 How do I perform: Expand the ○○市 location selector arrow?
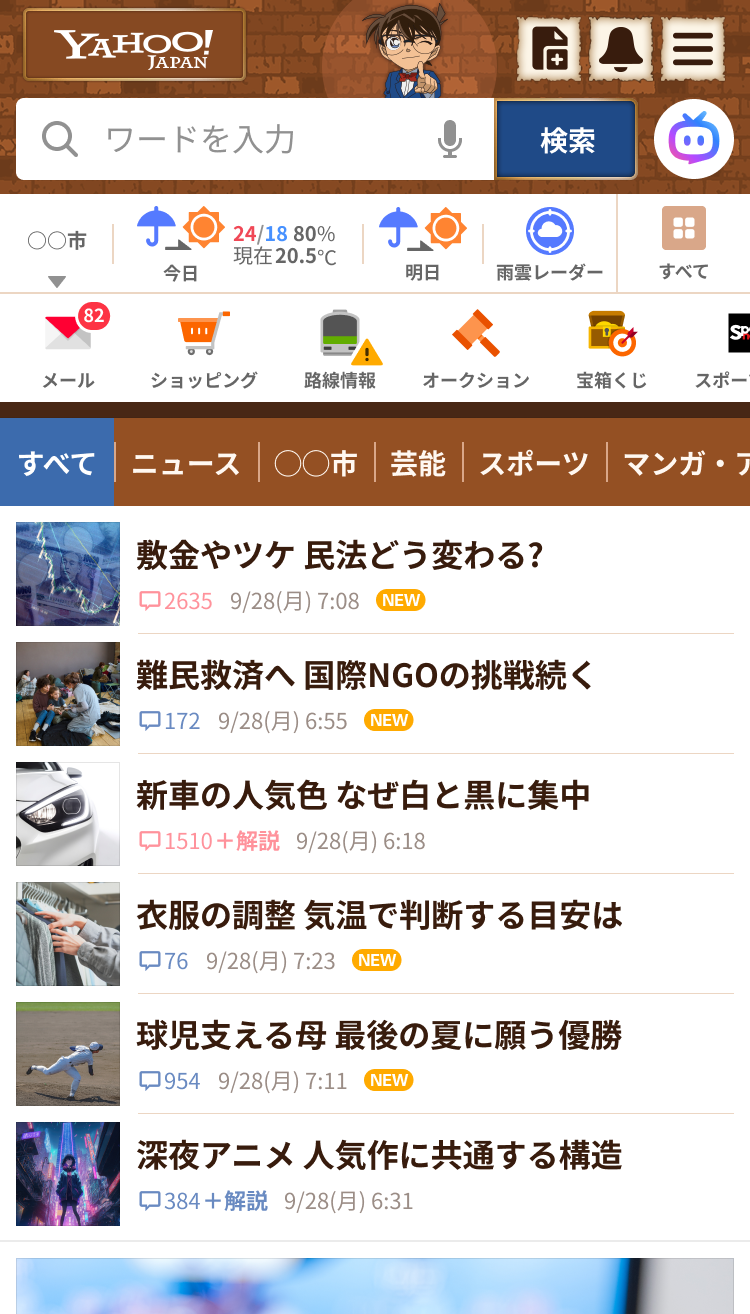click(x=57, y=280)
